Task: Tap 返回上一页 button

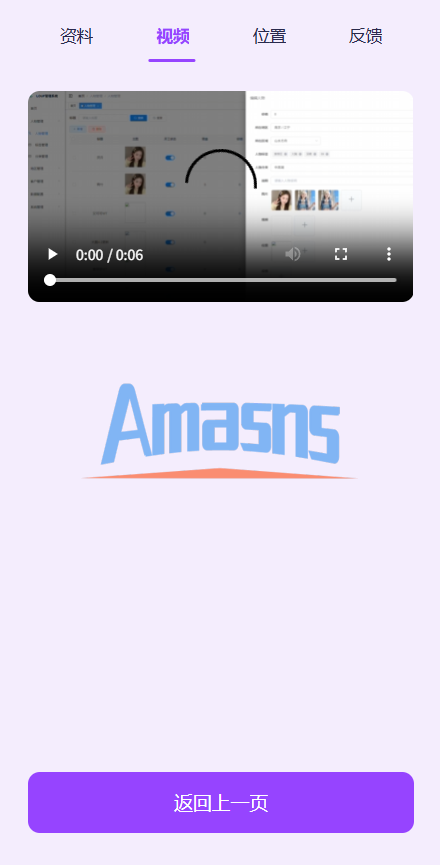Action: [x=221, y=802]
